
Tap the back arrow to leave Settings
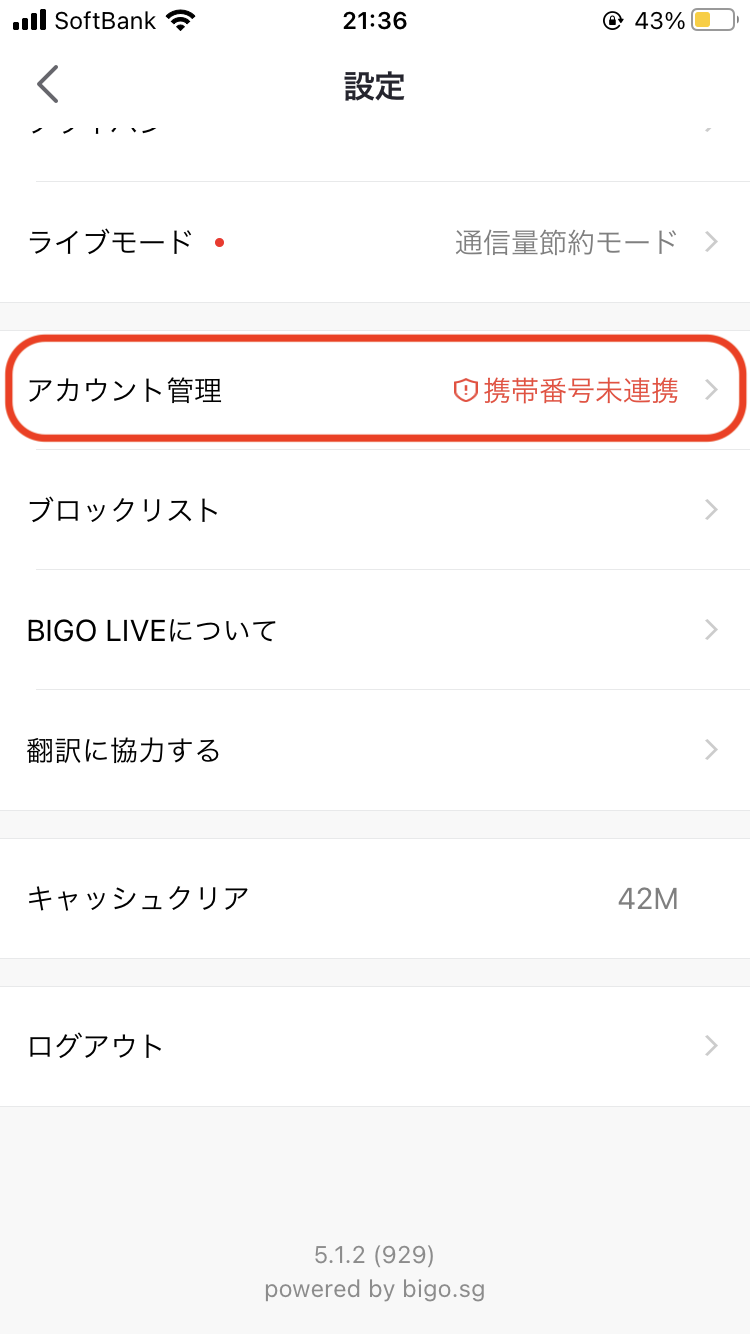click(x=47, y=84)
